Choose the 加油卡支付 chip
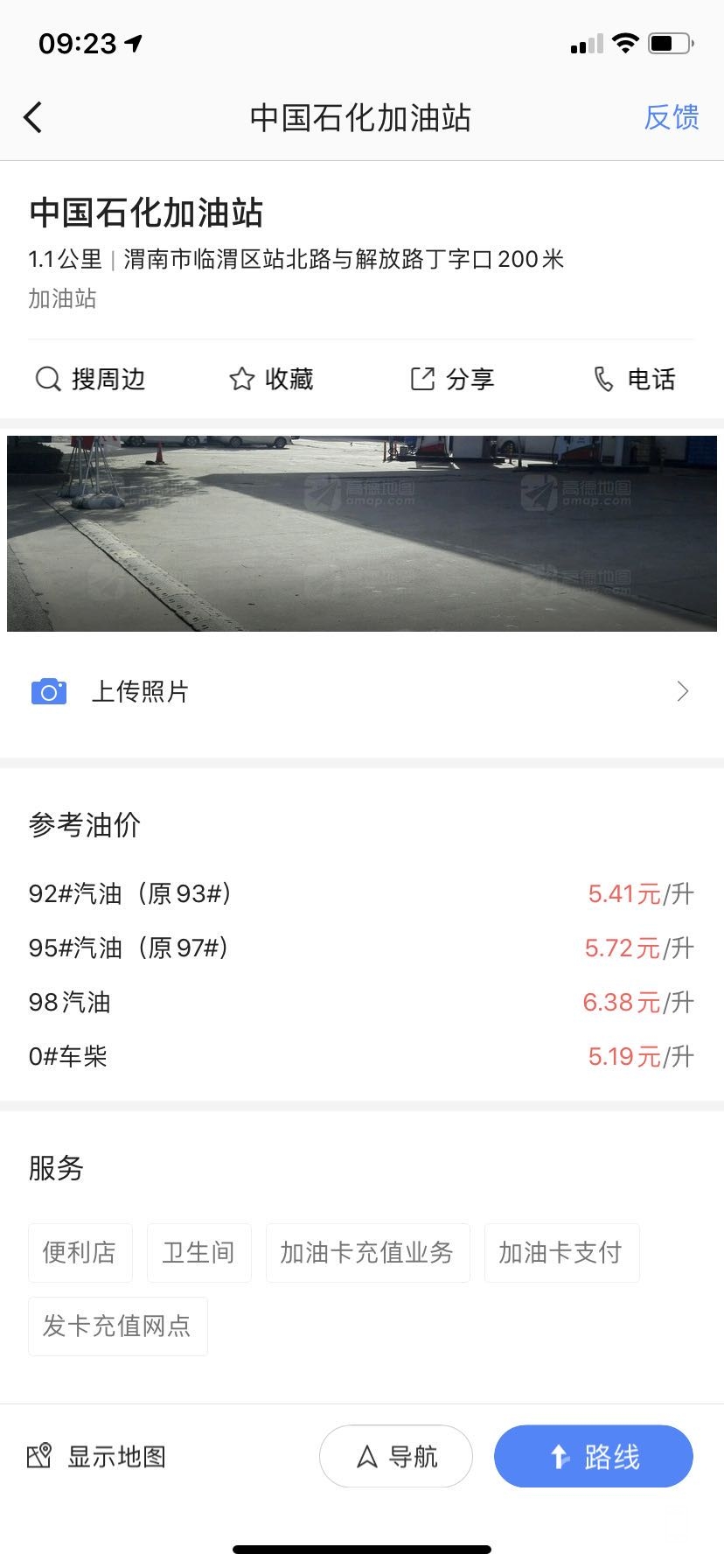This screenshot has width=724, height=1568. pyautogui.click(x=561, y=1253)
